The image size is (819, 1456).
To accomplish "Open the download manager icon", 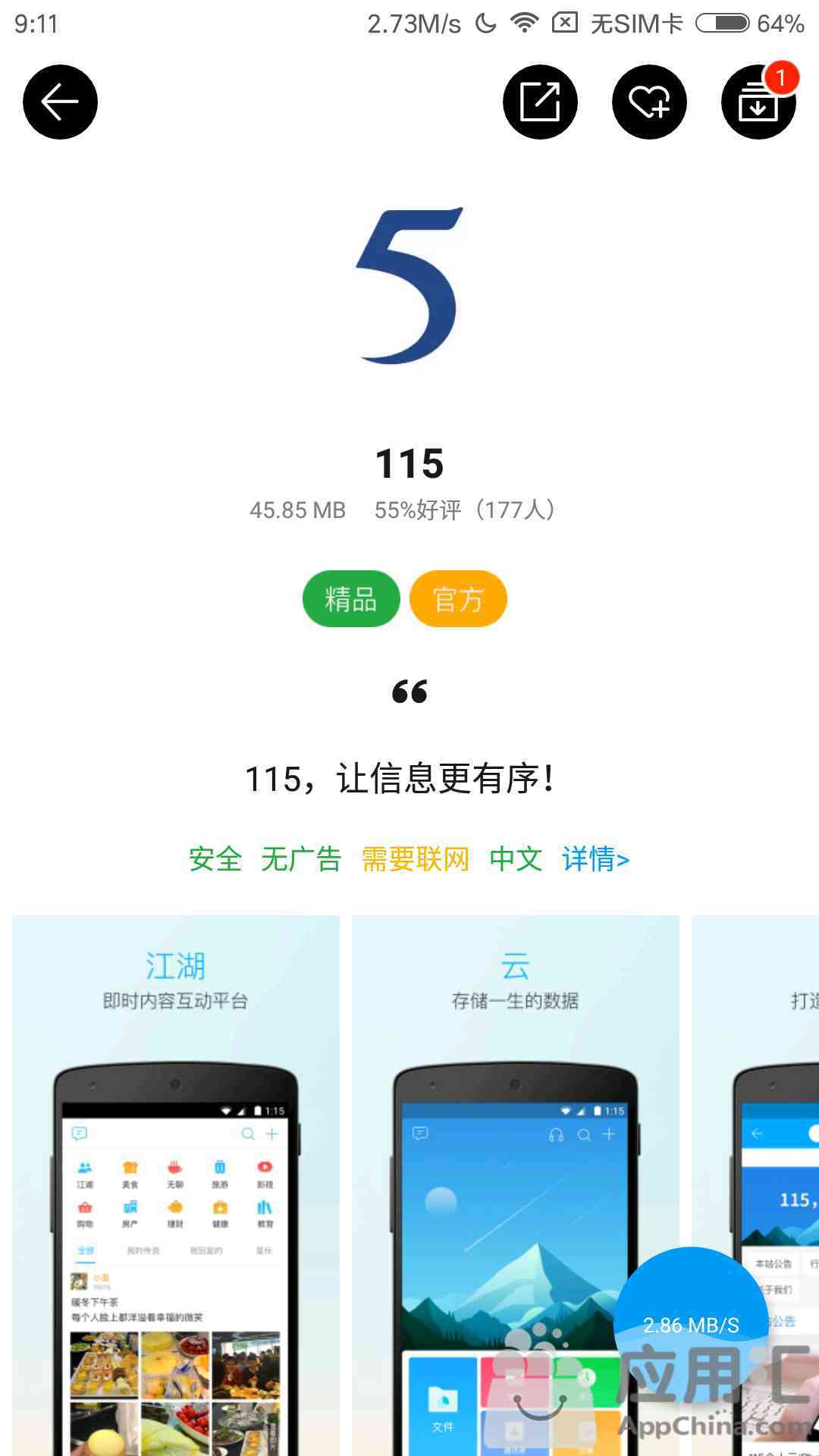I will [758, 102].
